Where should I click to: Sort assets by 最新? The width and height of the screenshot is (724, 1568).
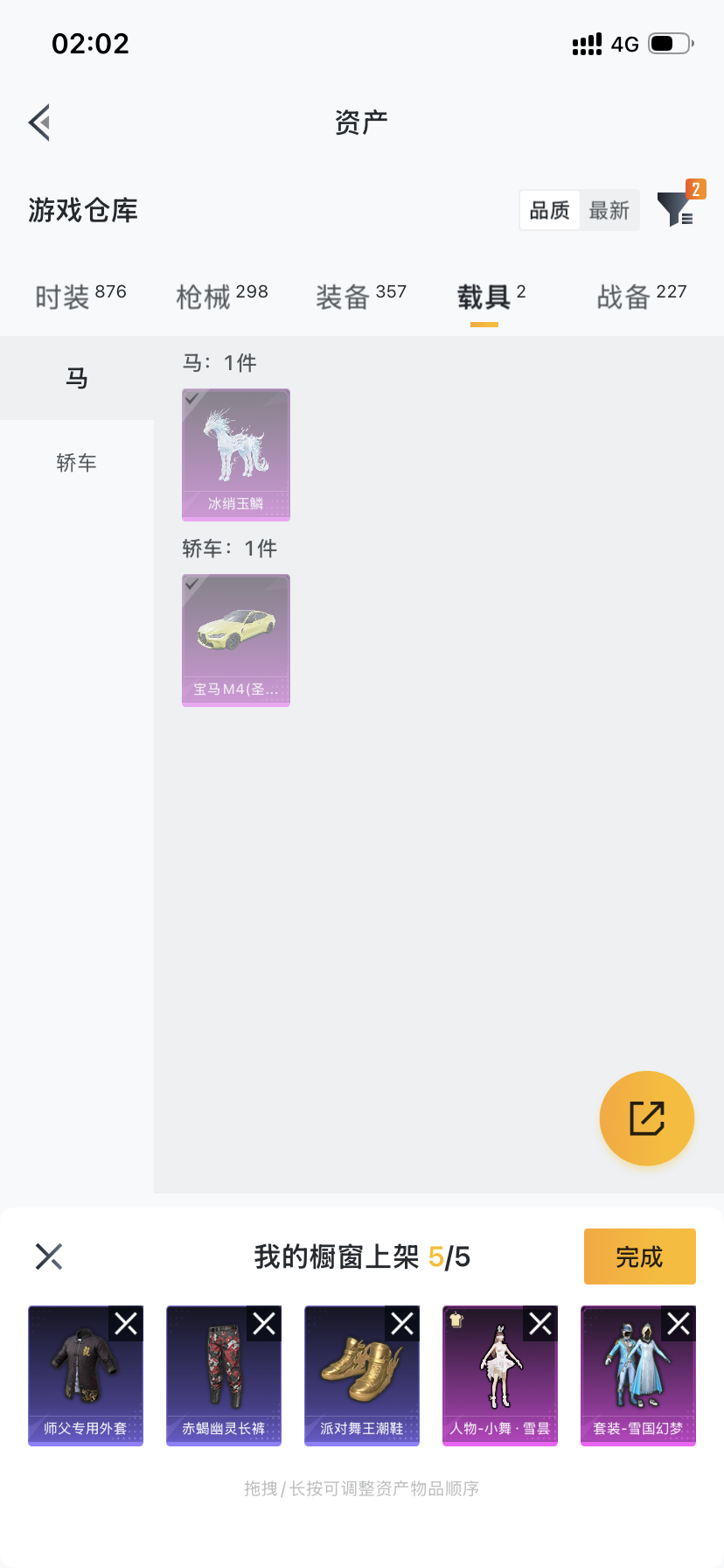point(609,211)
